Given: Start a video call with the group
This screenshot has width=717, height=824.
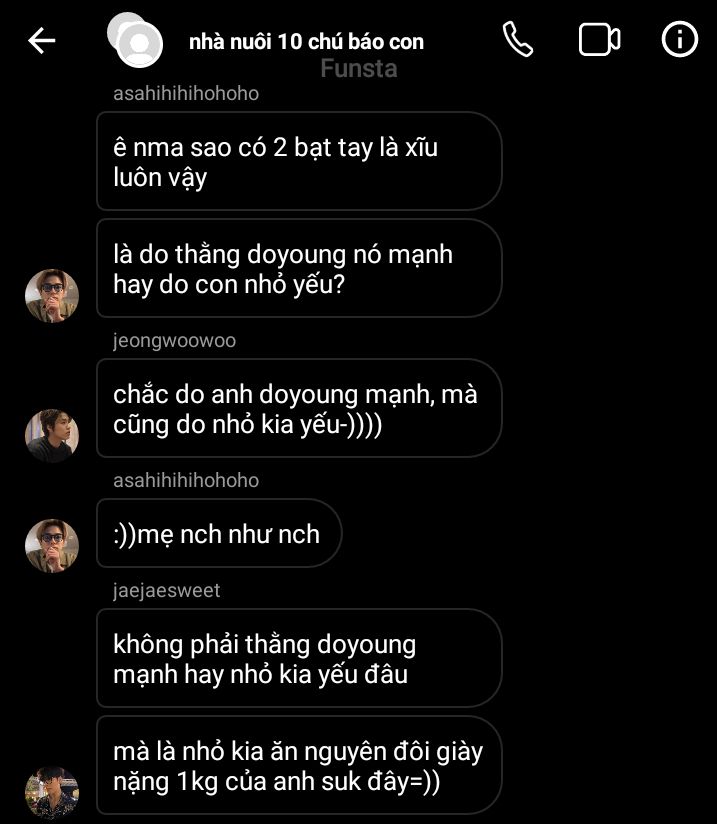Looking at the screenshot, I should (599, 40).
